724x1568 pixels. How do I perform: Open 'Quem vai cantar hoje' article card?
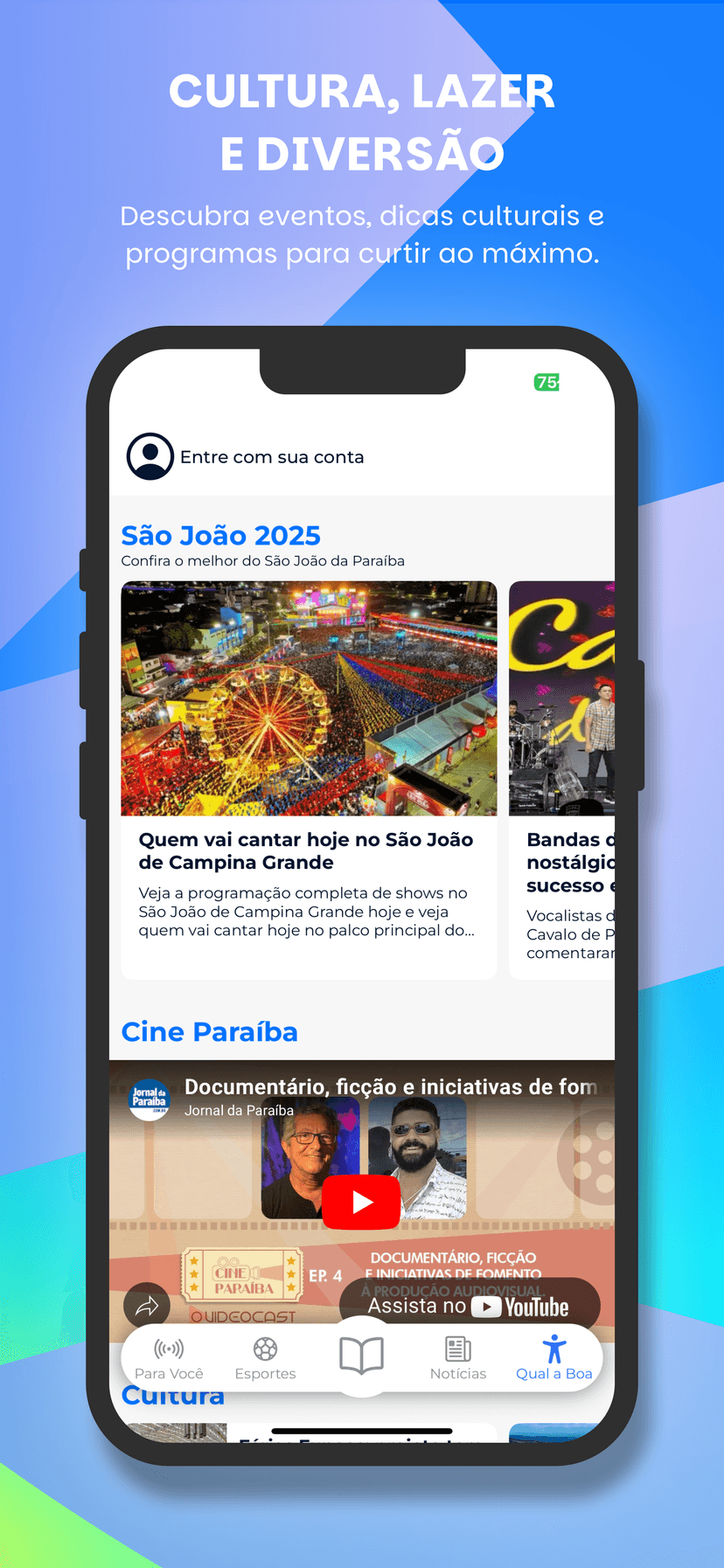308,778
